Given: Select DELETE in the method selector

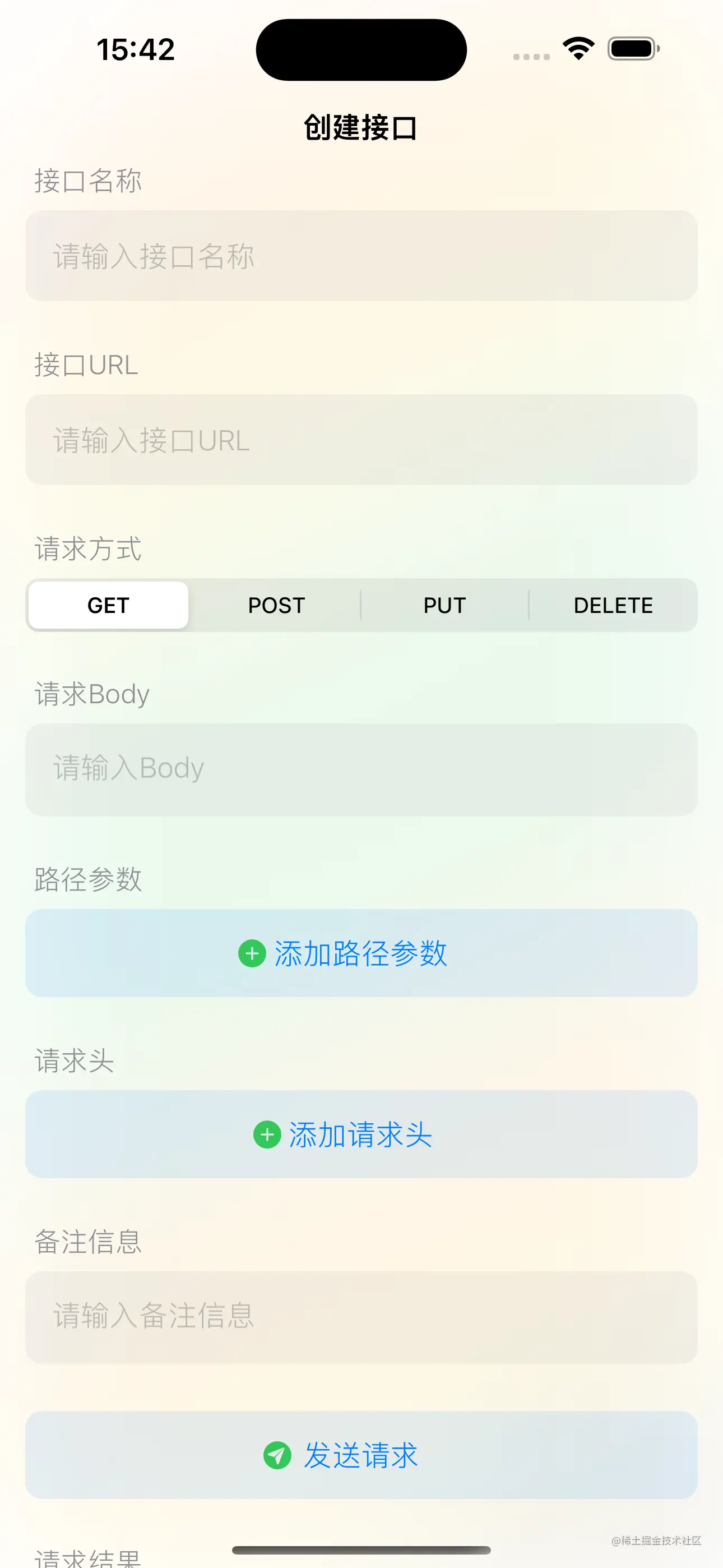Looking at the screenshot, I should coord(613,605).
